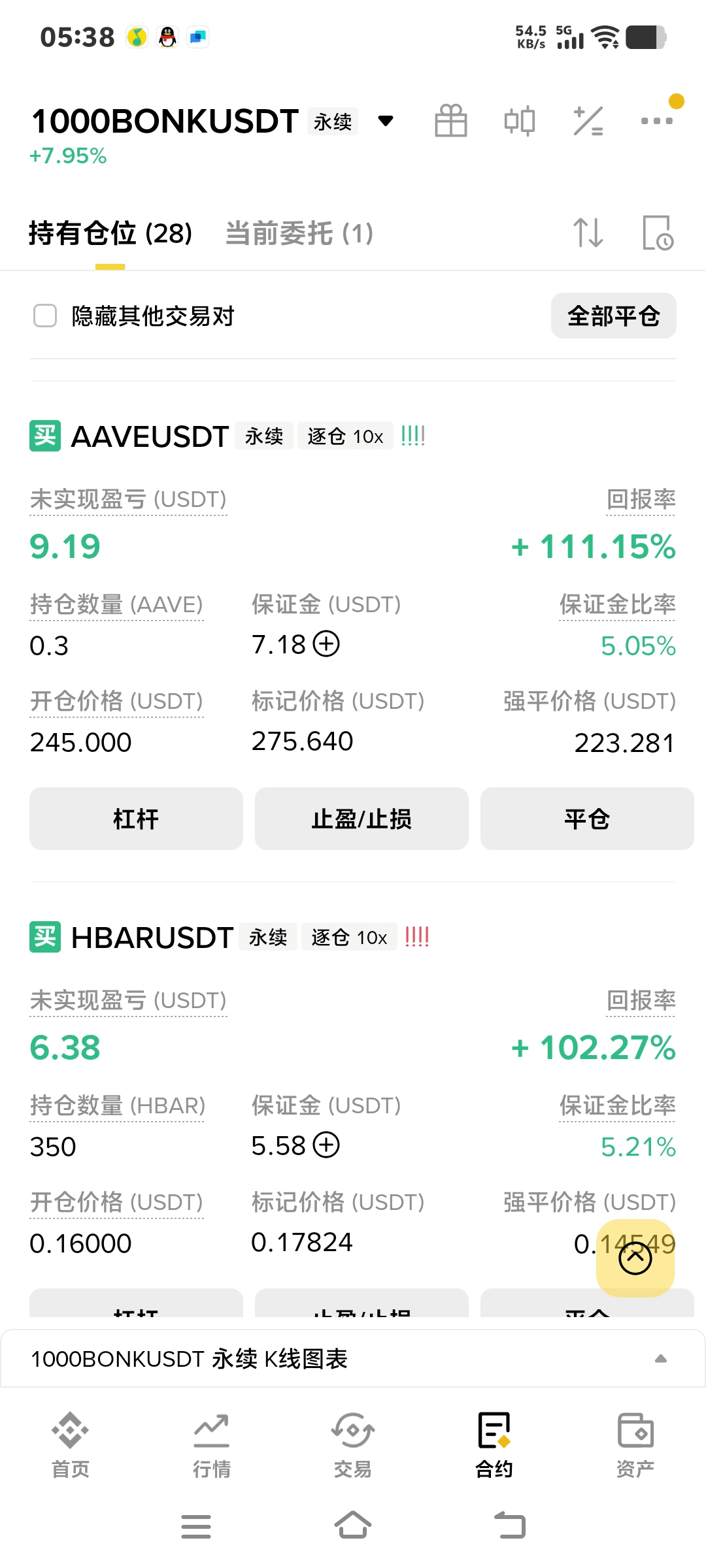706x1568 pixels.
Task: Tap the 全部平仓 button
Action: (613, 316)
